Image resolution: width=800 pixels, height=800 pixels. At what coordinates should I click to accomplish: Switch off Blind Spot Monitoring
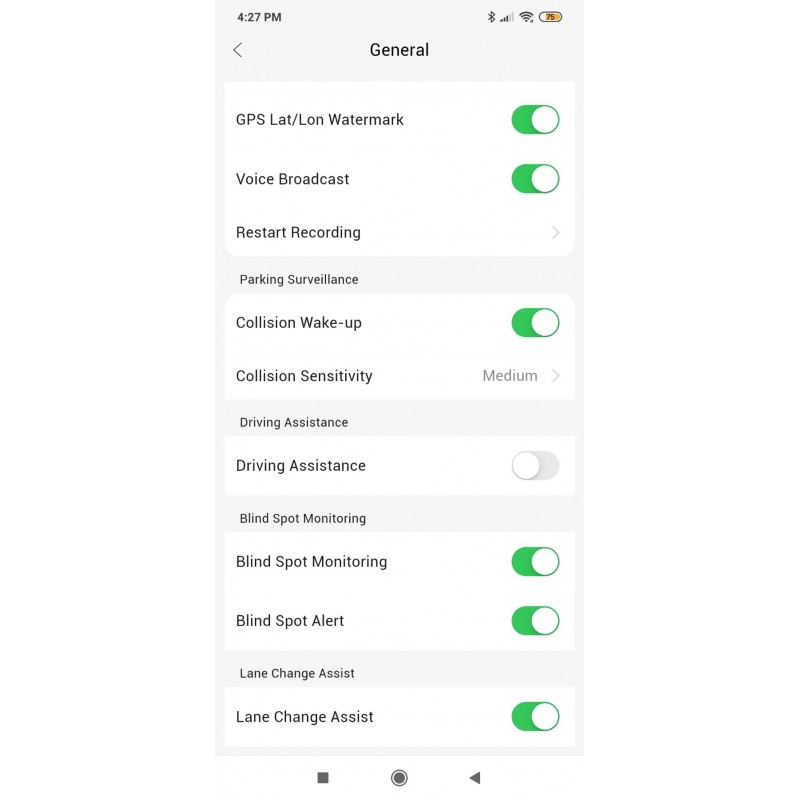click(535, 562)
